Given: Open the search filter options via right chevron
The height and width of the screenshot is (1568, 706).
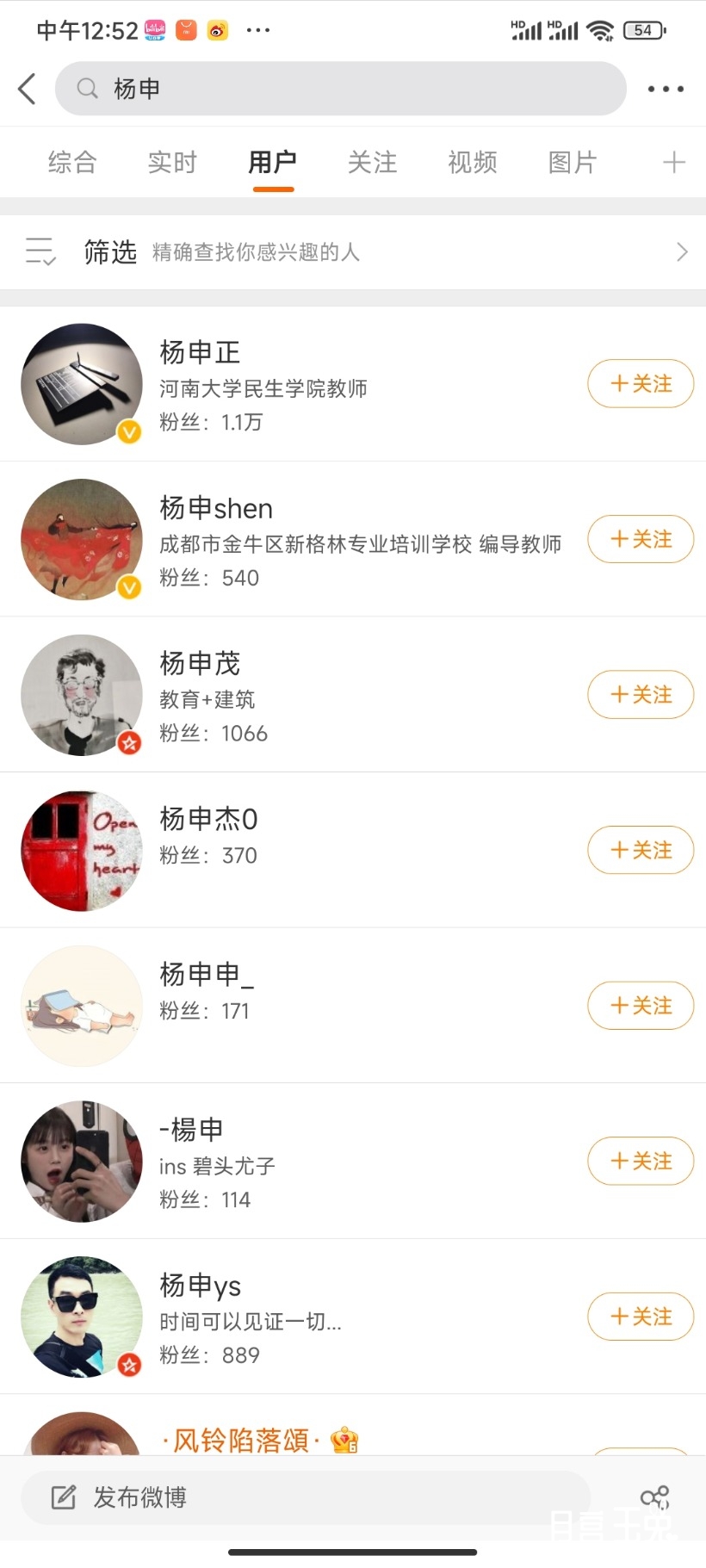Looking at the screenshot, I should point(682,251).
